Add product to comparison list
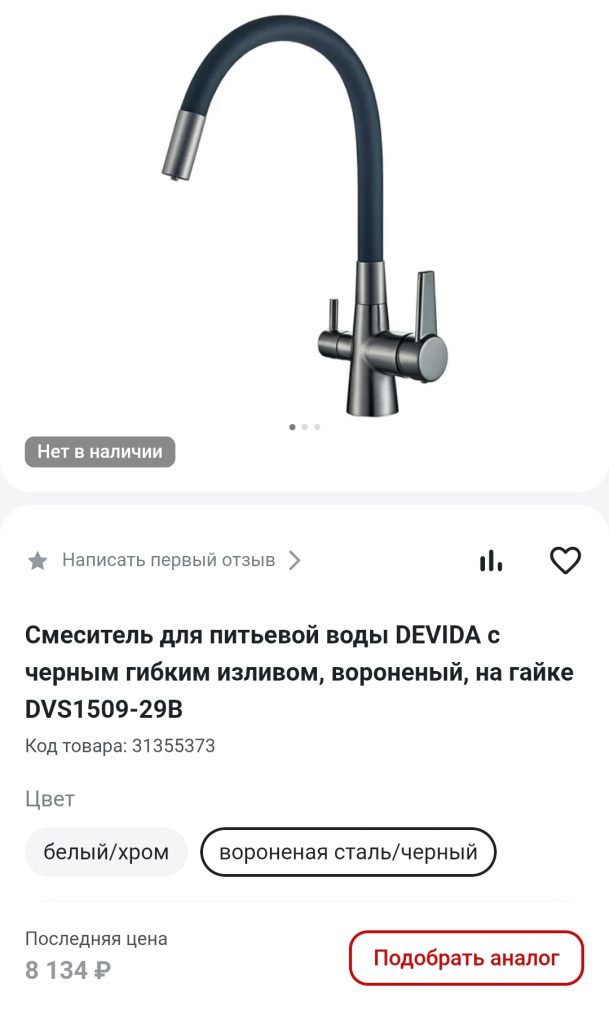Screen dimensions: 609x1024 tap(491, 561)
